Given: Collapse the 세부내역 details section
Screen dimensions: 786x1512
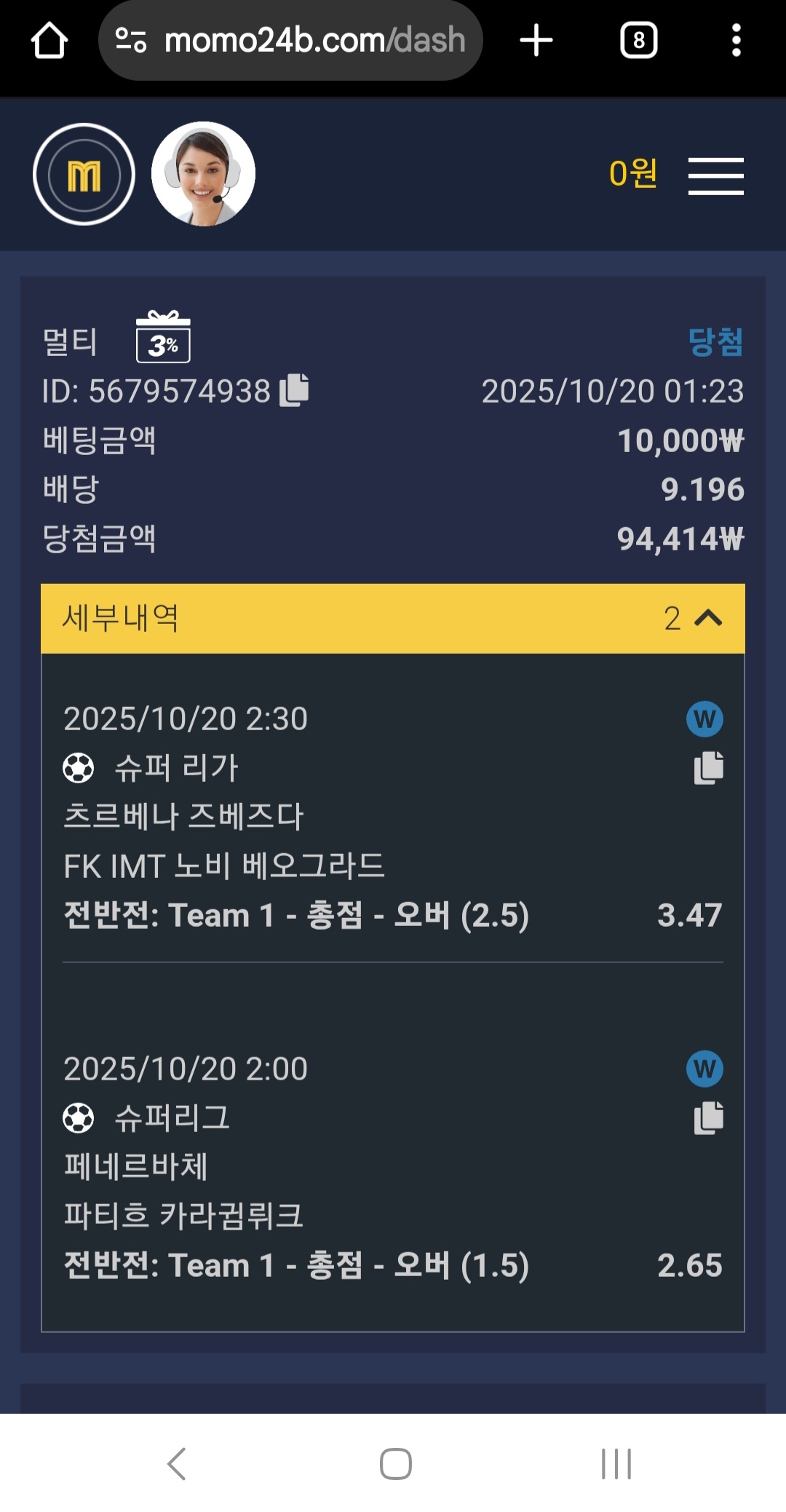Looking at the screenshot, I should click(x=707, y=618).
